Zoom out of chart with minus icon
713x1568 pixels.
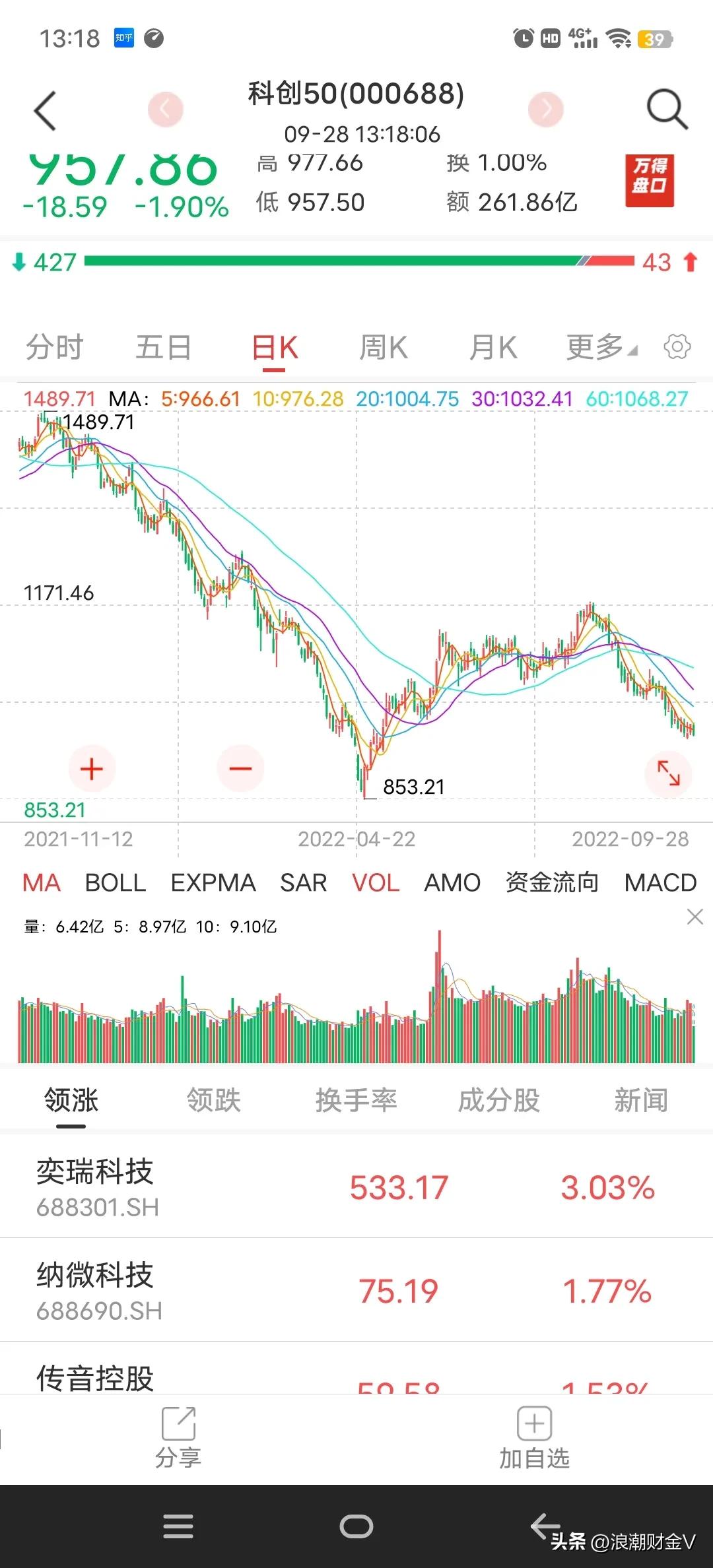pyautogui.click(x=240, y=768)
